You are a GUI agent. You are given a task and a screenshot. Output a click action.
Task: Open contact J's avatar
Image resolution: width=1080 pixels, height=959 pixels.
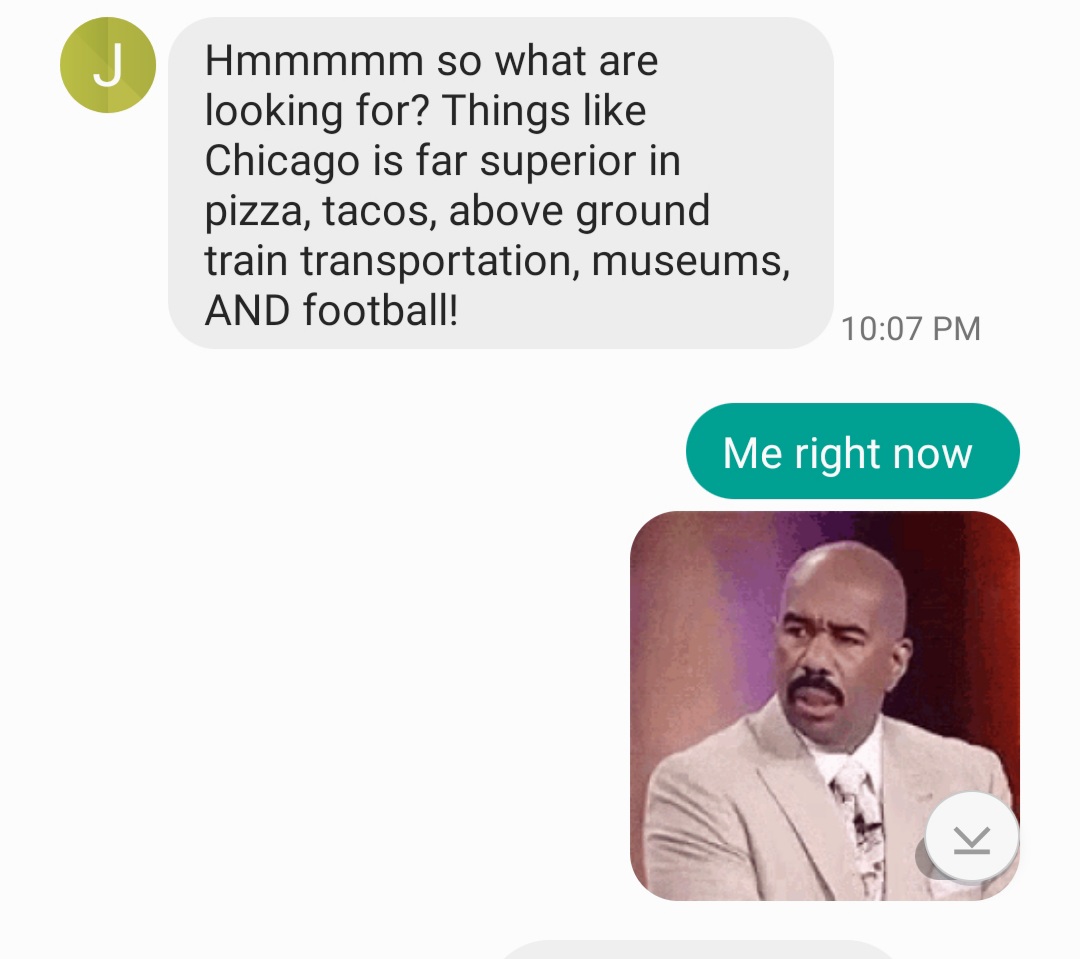pyautogui.click(x=108, y=65)
